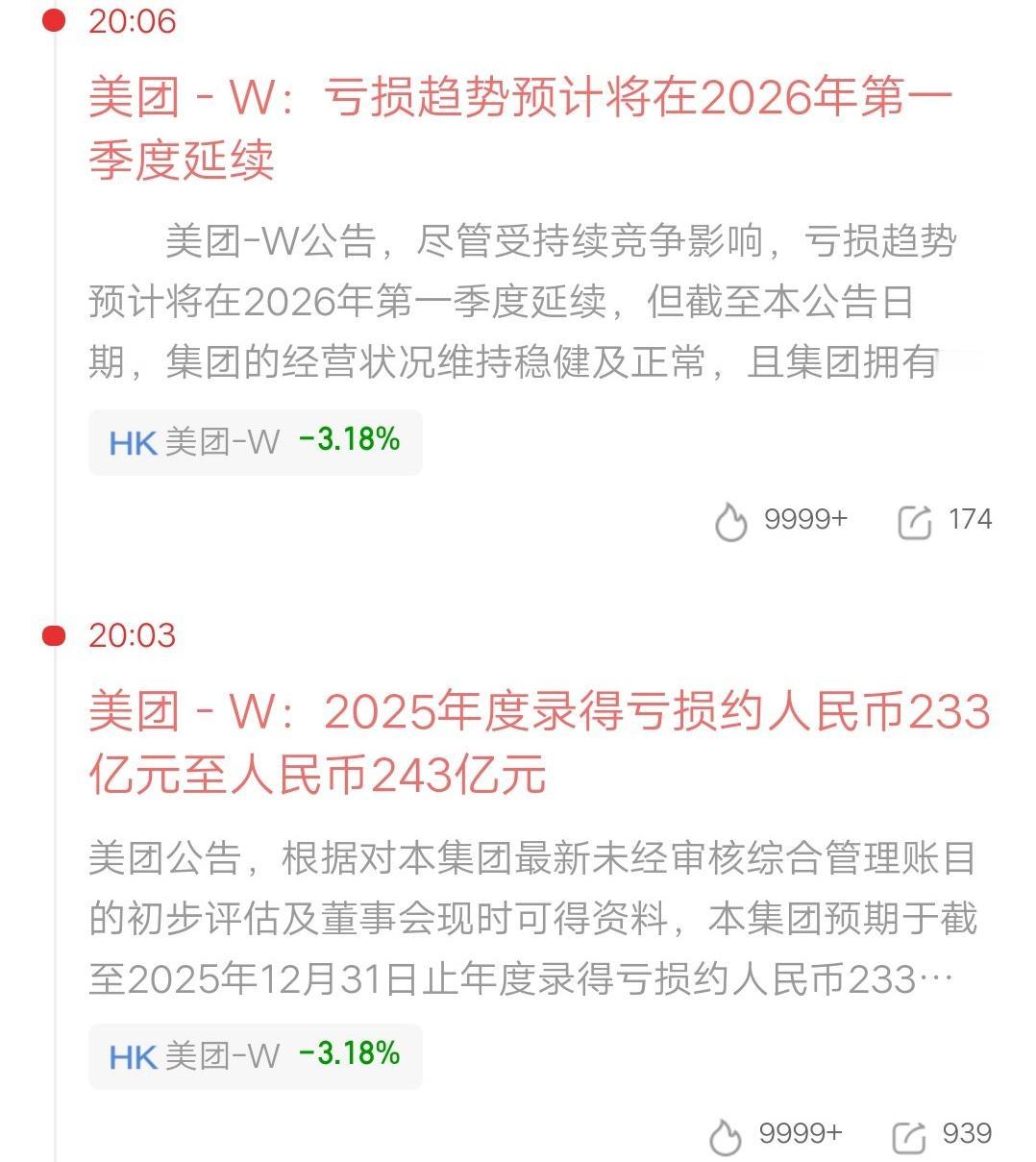Select the 20:03 timestamp entry
Image resolution: width=1036 pixels, height=1162 pixels.
pos(133,634)
